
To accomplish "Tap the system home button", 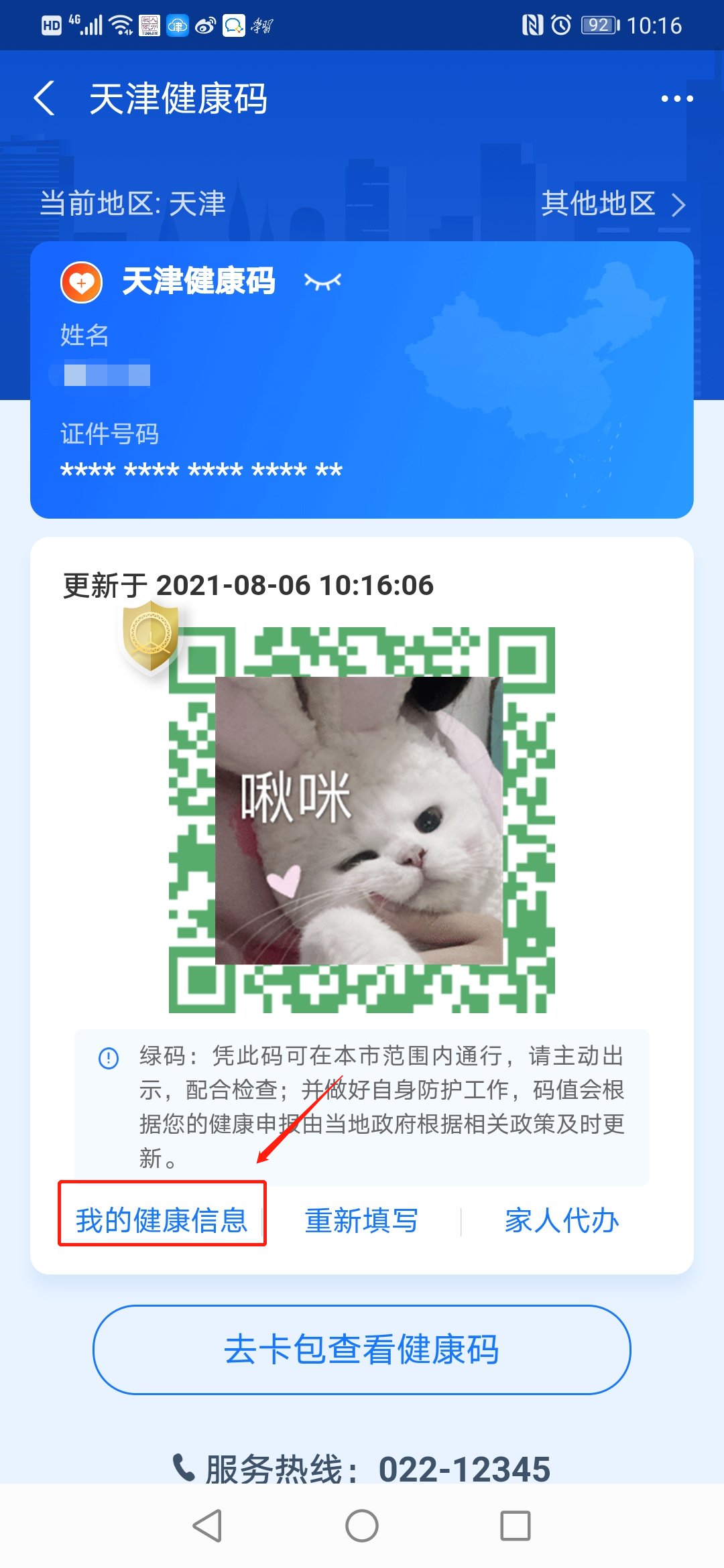I will (361, 1526).
